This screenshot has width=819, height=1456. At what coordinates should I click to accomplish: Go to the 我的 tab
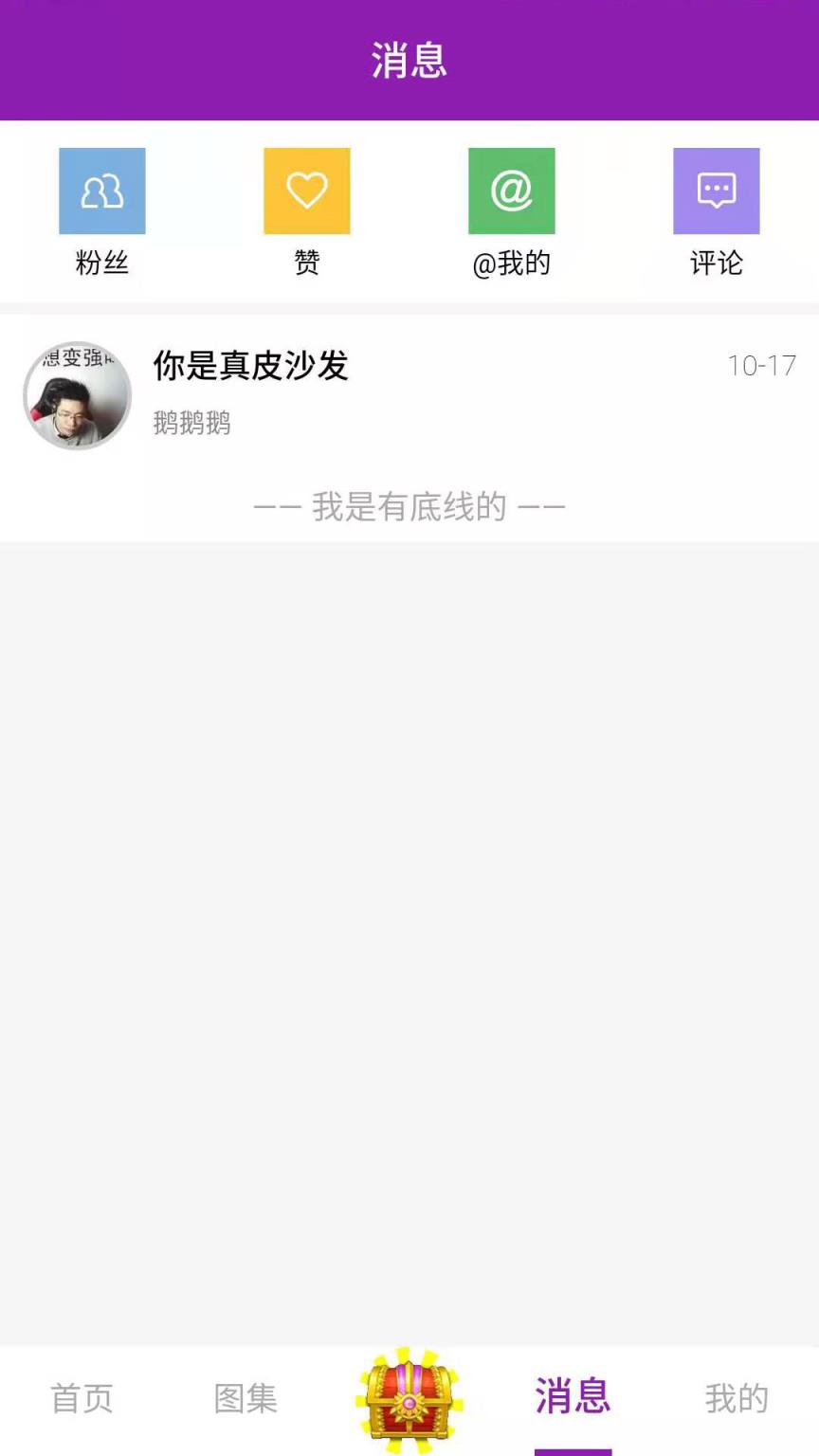click(x=737, y=1398)
